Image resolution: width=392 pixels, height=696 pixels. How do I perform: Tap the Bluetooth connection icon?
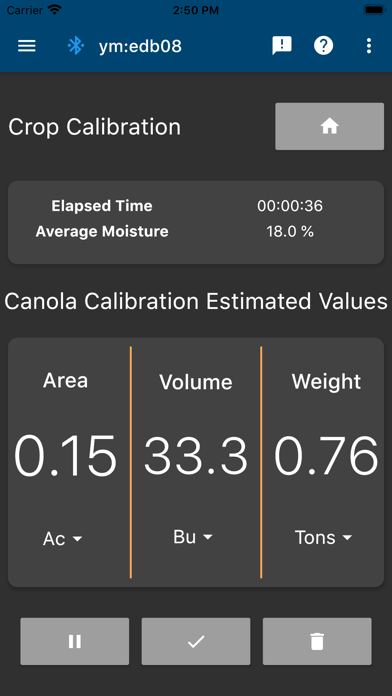tap(75, 46)
